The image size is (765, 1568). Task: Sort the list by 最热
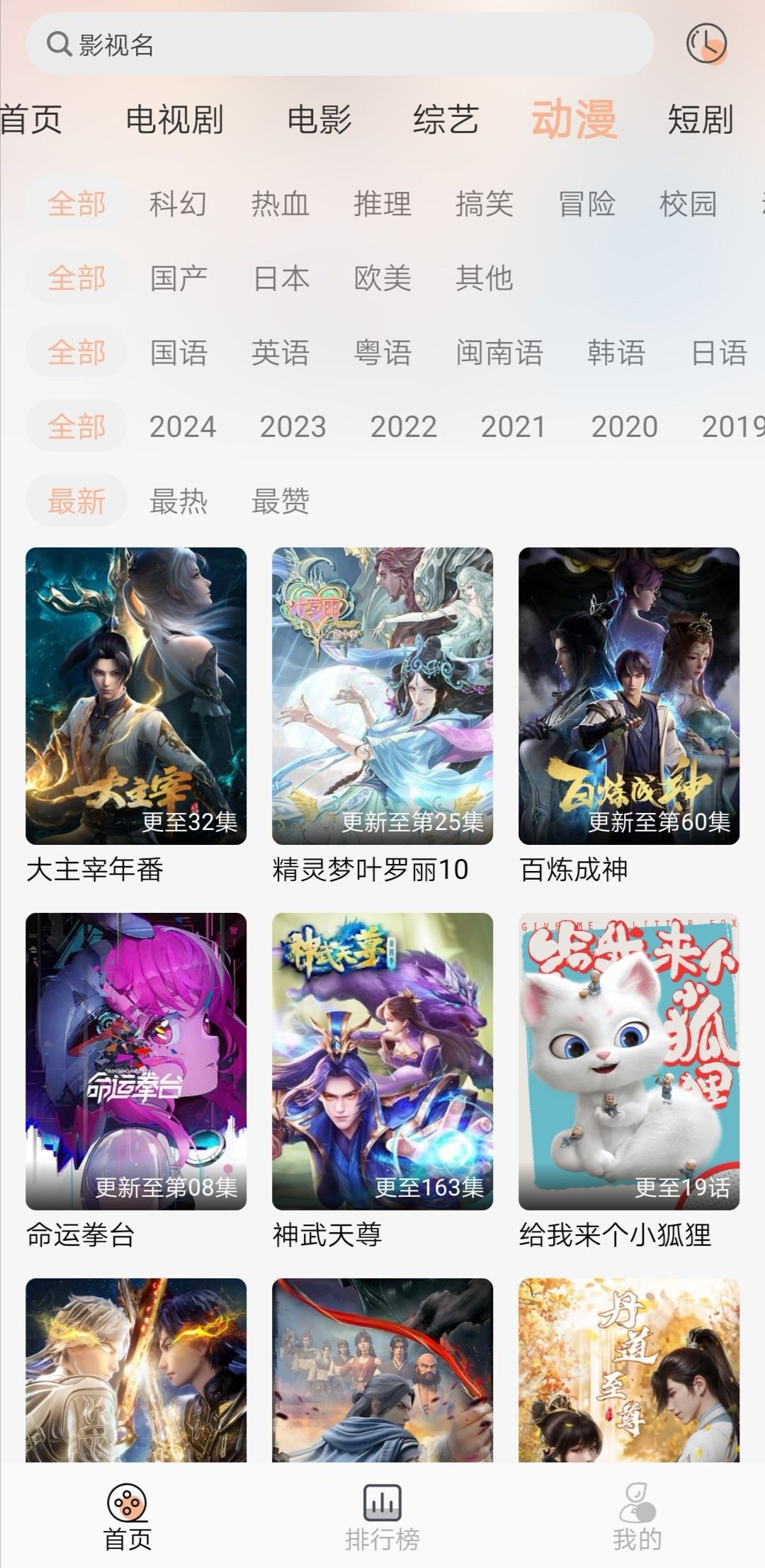[x=178, y=501]
